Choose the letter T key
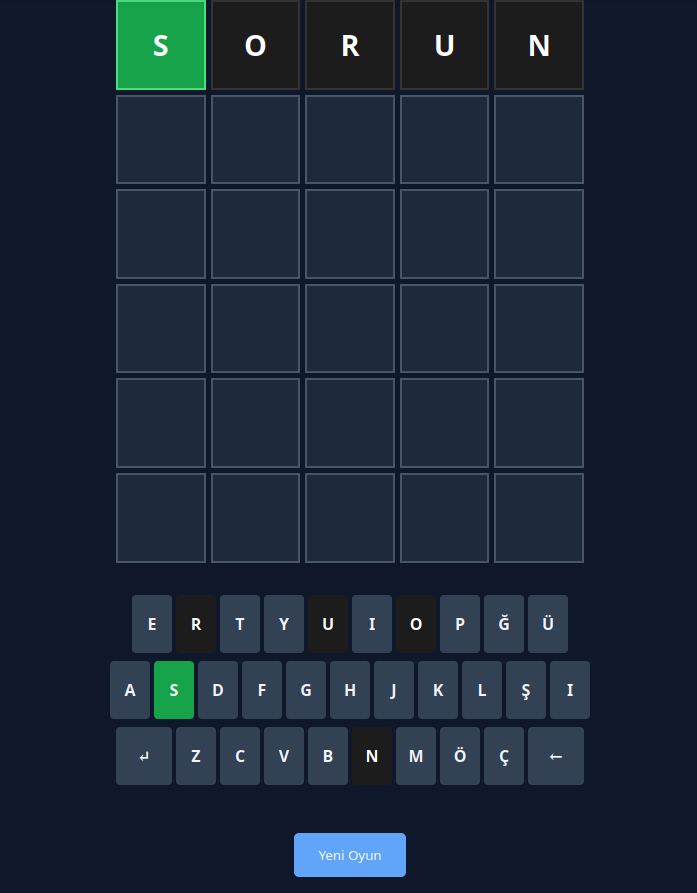Viewport: 697px width, 893px height. 240,624
